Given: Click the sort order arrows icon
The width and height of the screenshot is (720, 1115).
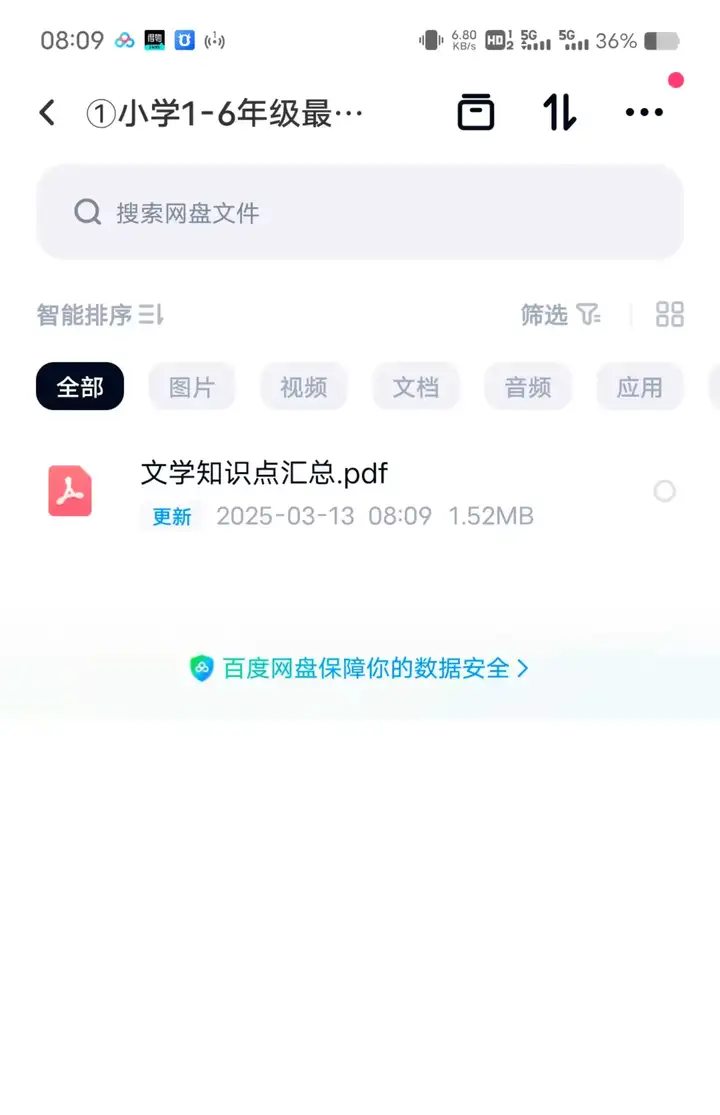Looking at the screenshot, I should coord(558,112).
